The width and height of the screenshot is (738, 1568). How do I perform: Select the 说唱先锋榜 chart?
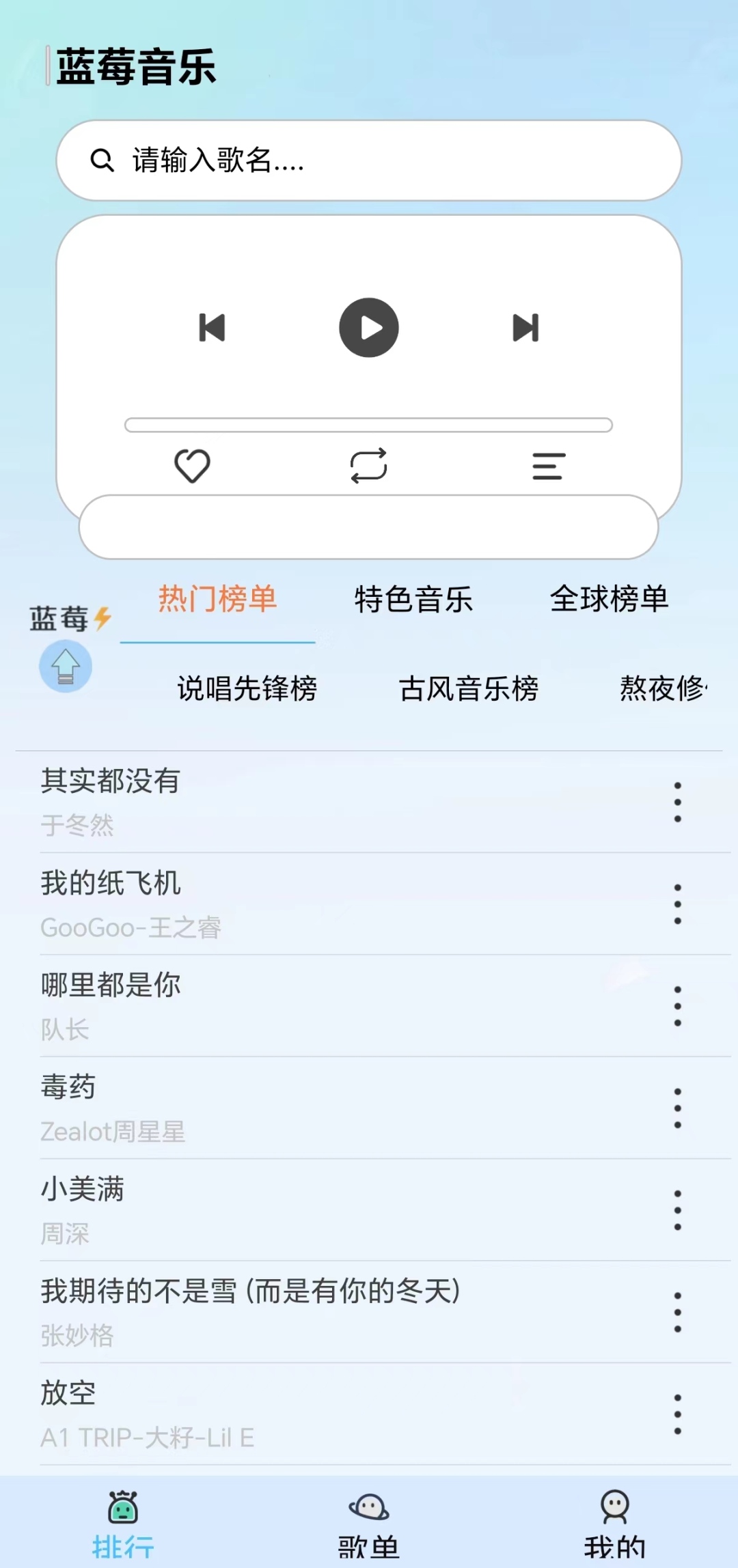tap(247, 688)
